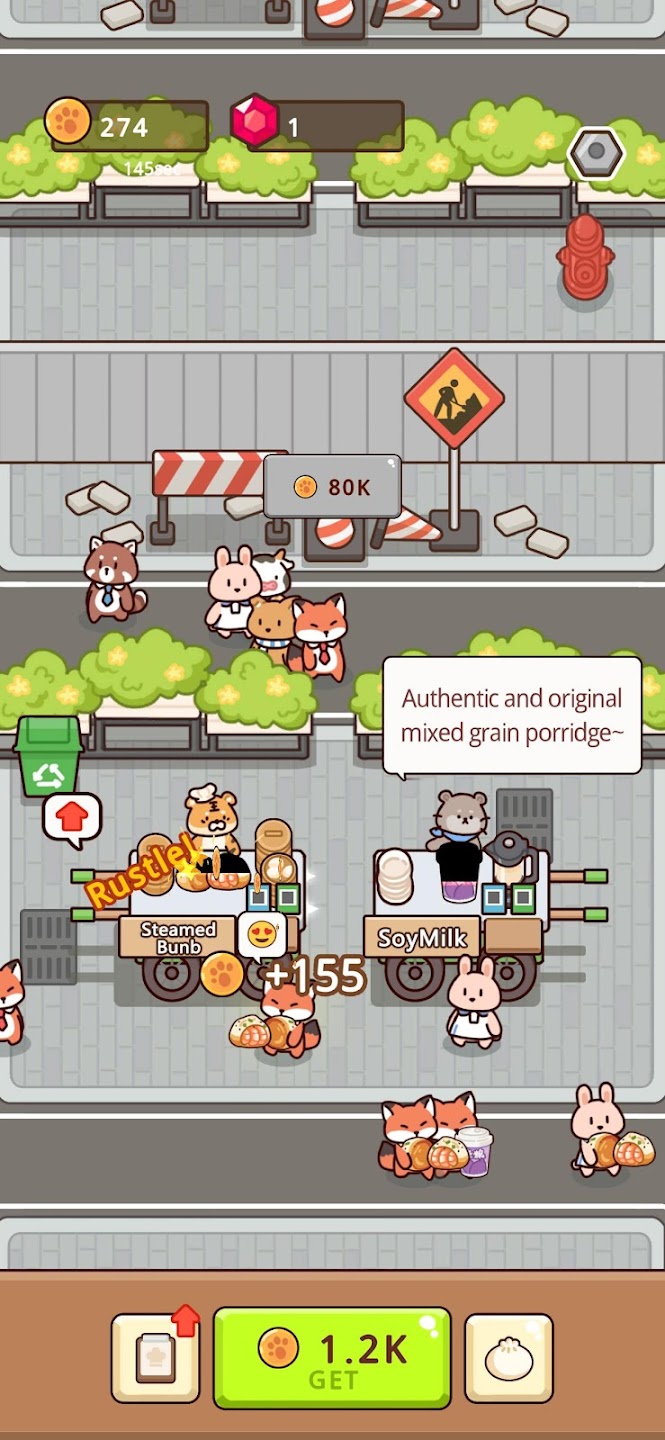665x1440 pixels.
Task: Open the green recycle bin
Action: click(48, 757)
